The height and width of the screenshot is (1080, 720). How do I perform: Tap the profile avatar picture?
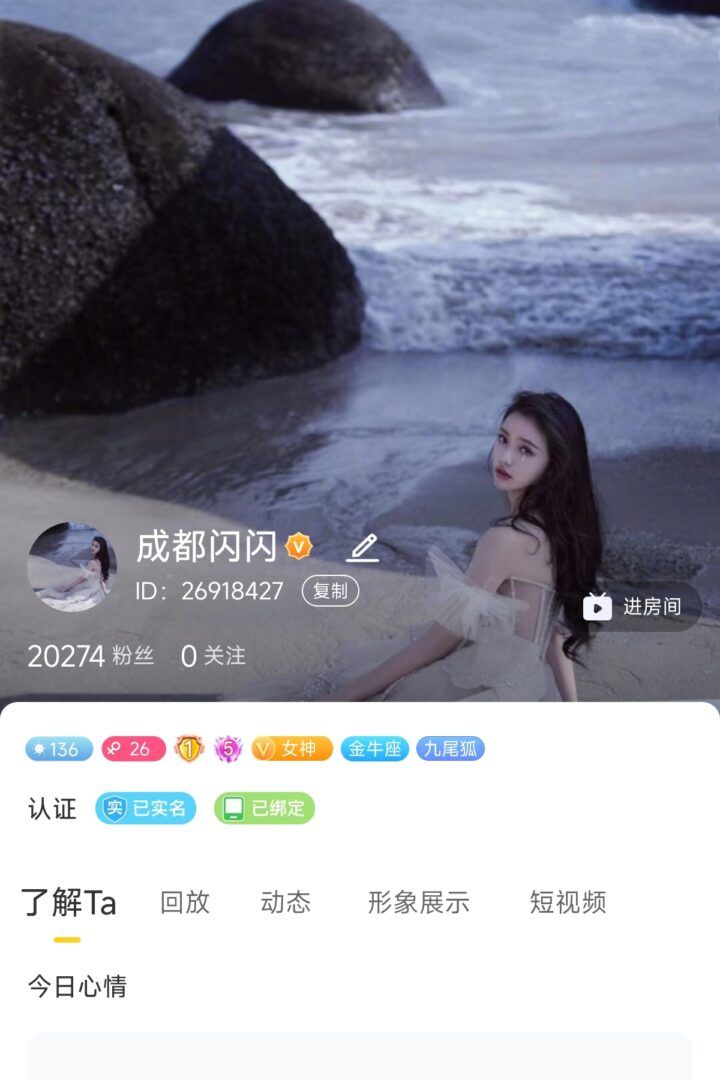72,566
